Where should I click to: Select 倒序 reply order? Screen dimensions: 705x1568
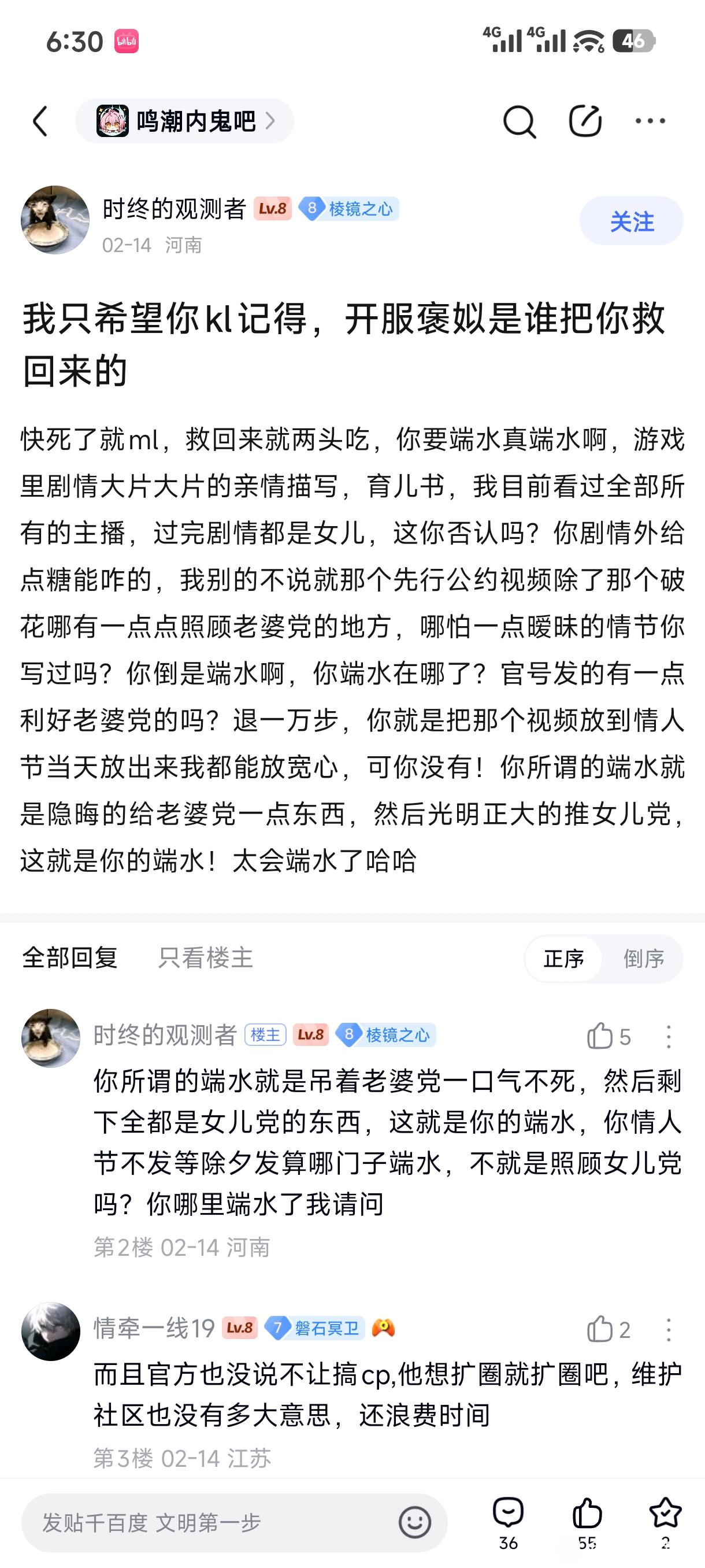(x=644, y=959)
